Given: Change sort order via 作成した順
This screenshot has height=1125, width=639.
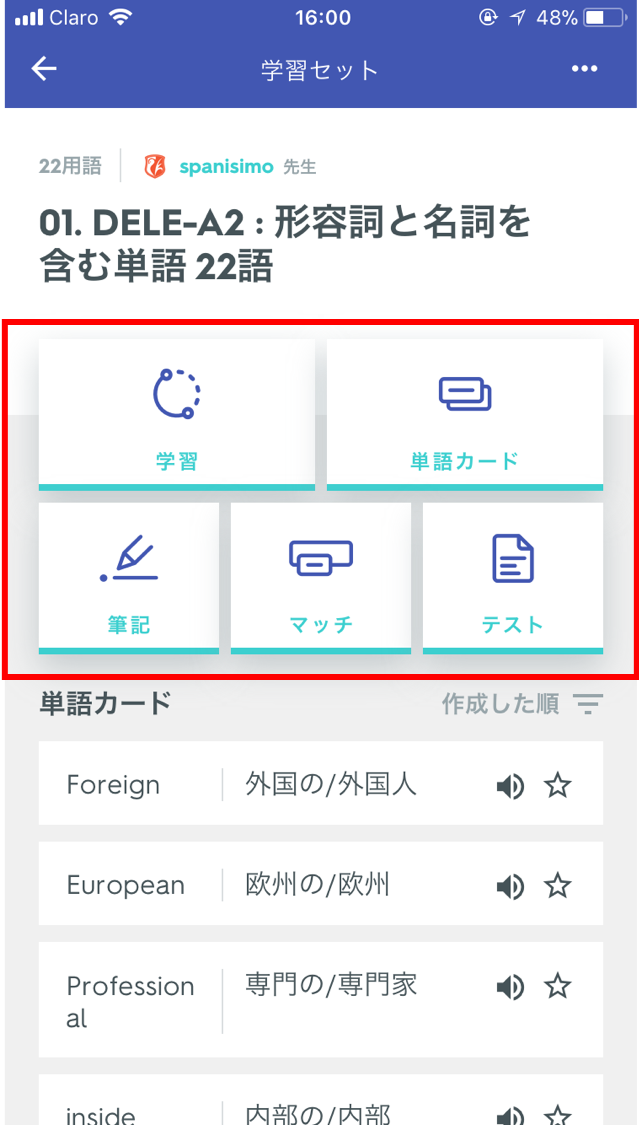Looking at the screenshot, I should tap(523, 704).
